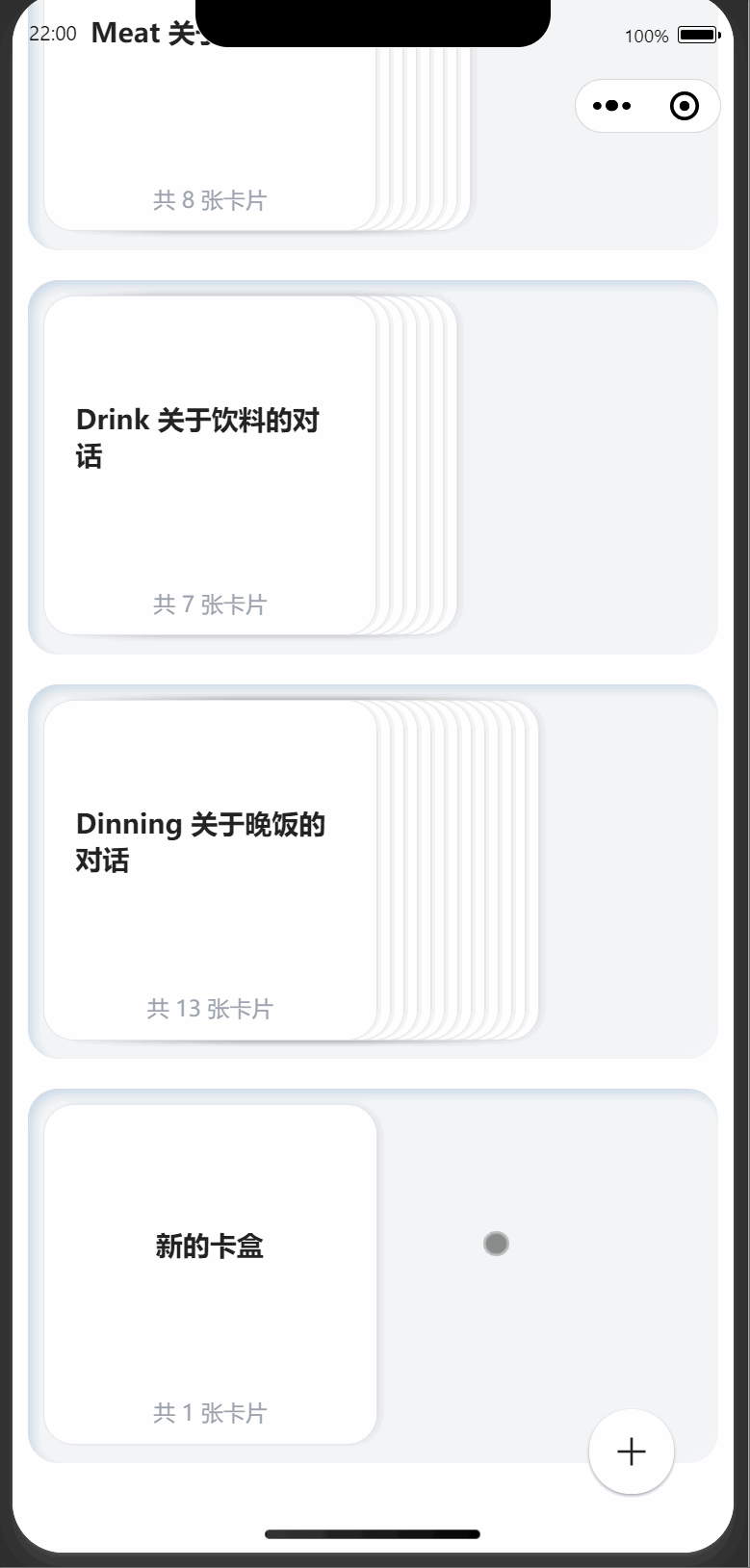750x1568 pixels.
Task: Add a new card box with plus button
Action: (632, 1452)
